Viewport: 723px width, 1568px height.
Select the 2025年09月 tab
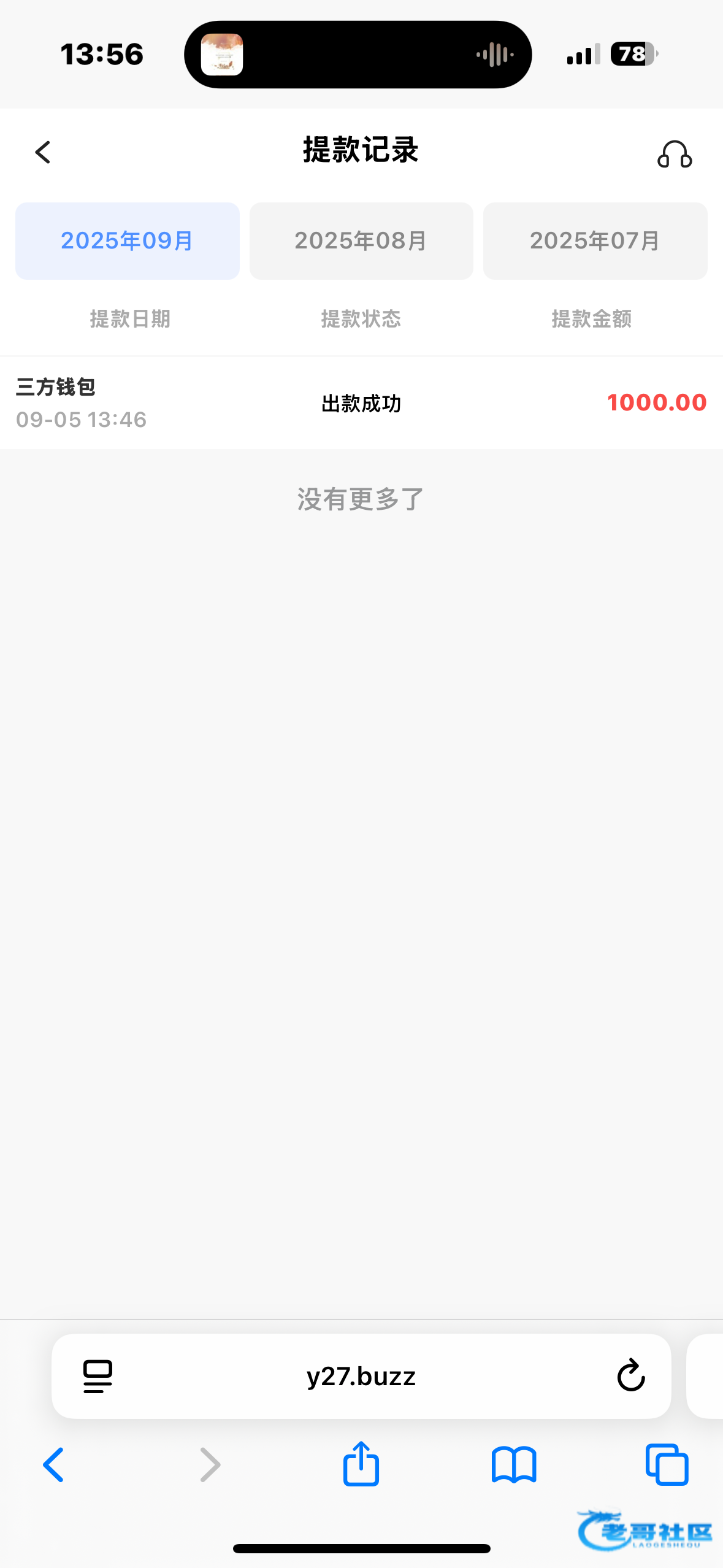pos(128,241)
